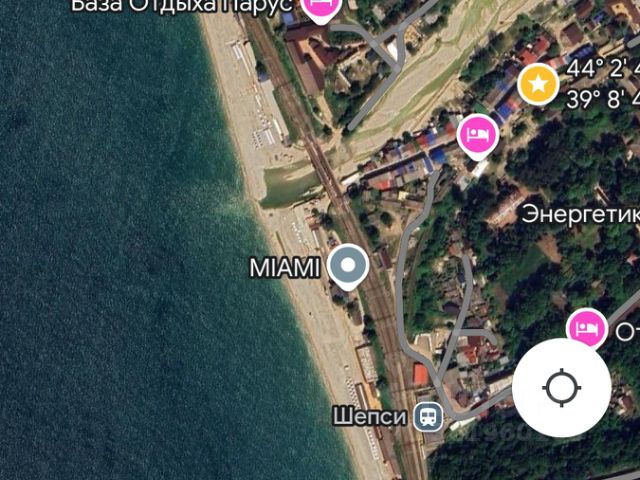Center map on my current location
The image size is (640, 480).
[x=561, y=388]
